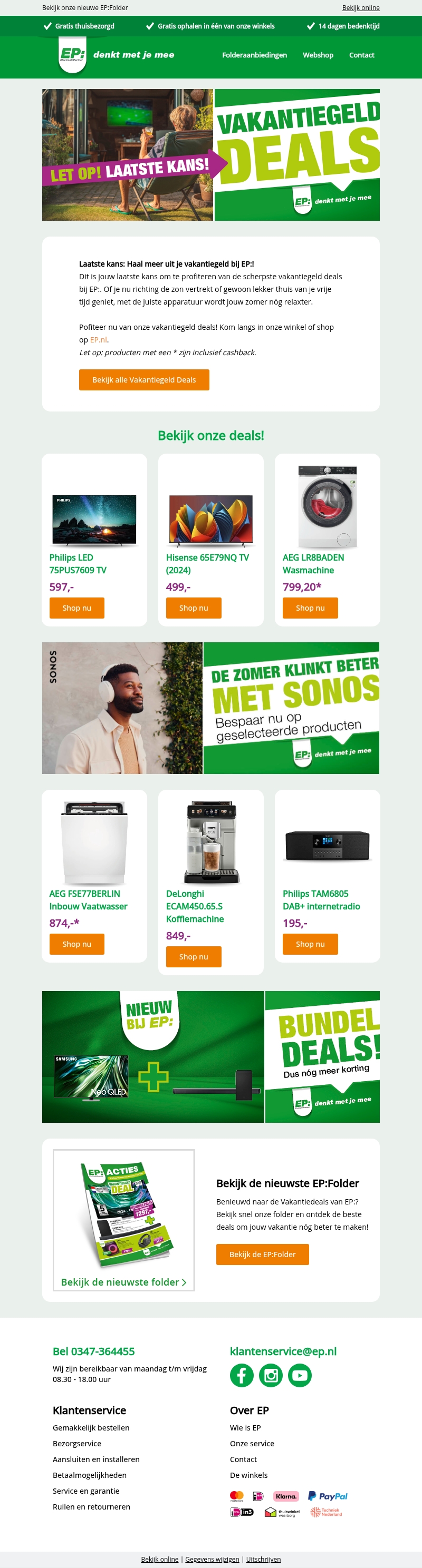
Task: Open the Folderaanbiedingen menu item
Action: [254, 55]
